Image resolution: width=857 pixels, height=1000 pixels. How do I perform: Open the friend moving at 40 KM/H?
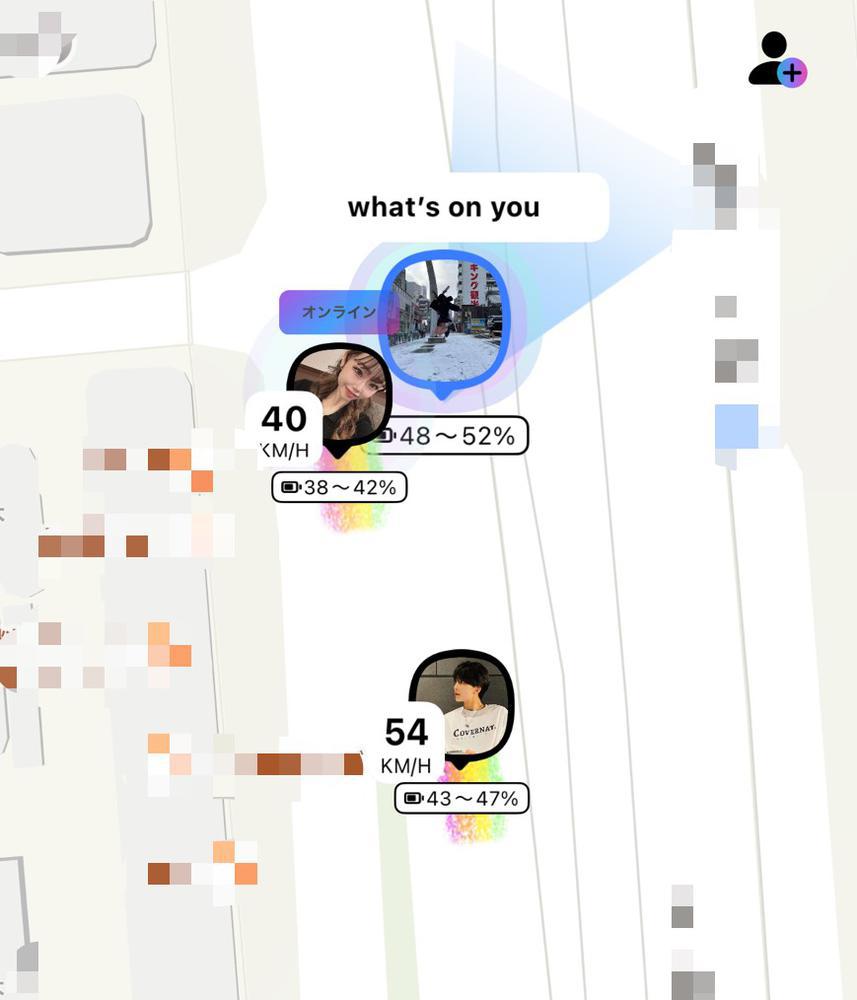pos(339,397)
